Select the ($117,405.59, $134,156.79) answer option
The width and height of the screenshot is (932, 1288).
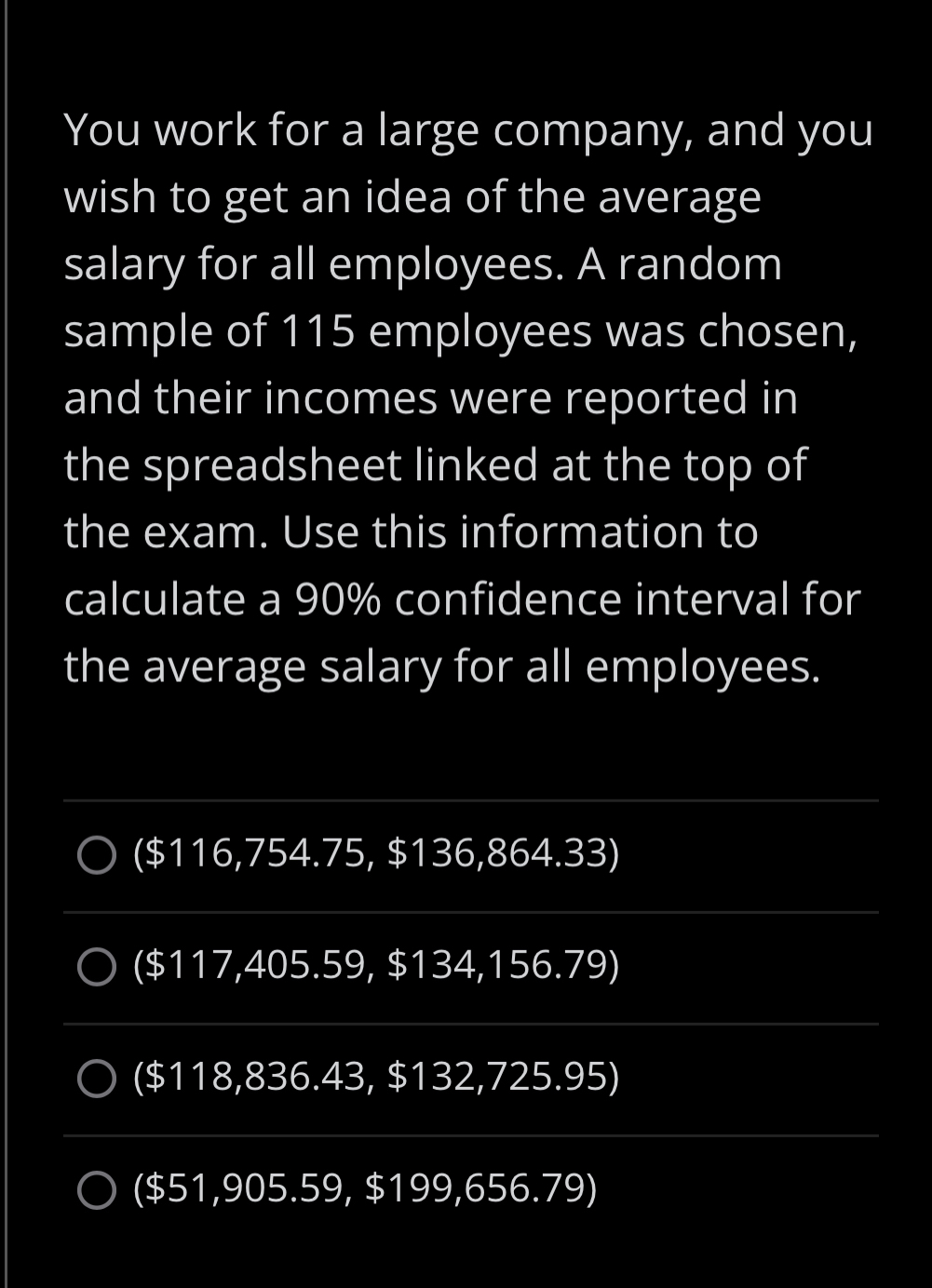[376, 966]
